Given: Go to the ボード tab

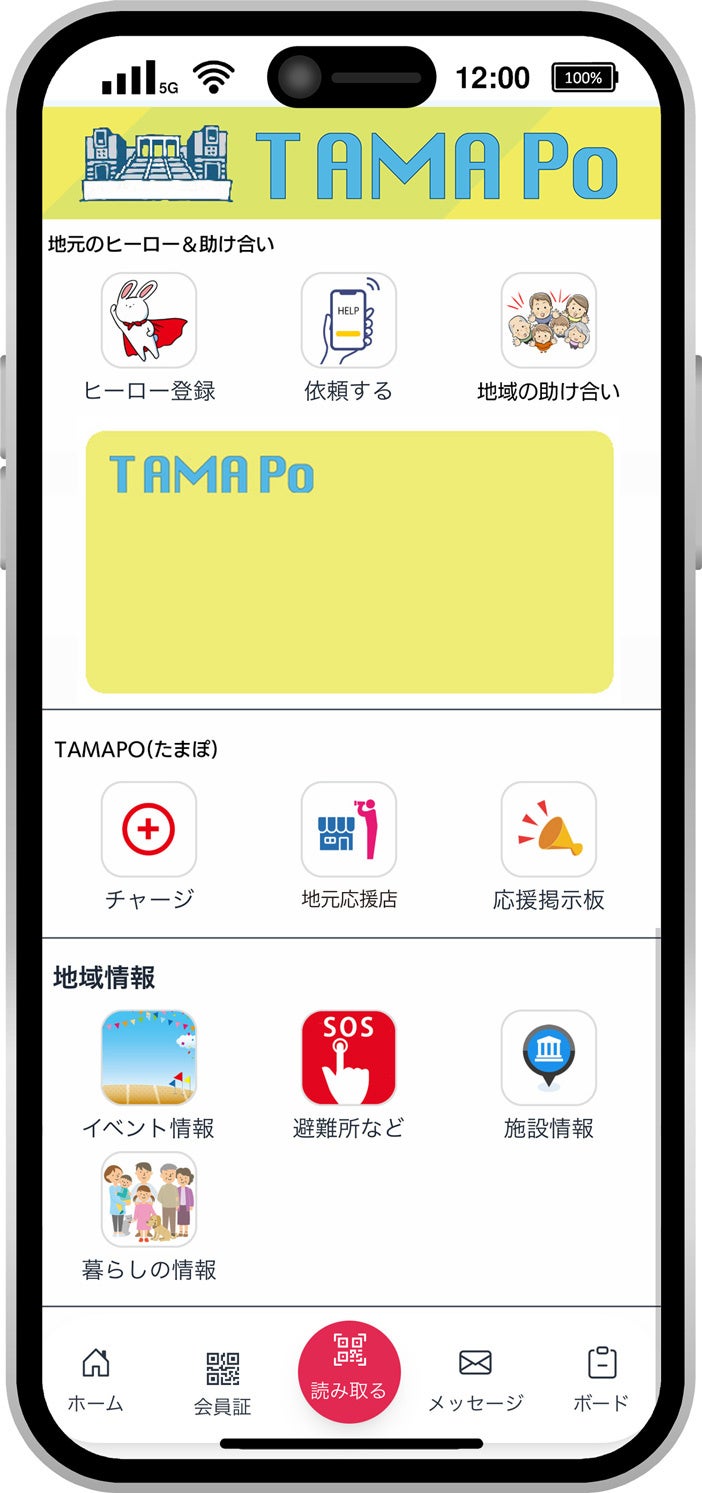Looking at the screenshot, I should point(601,1379).
